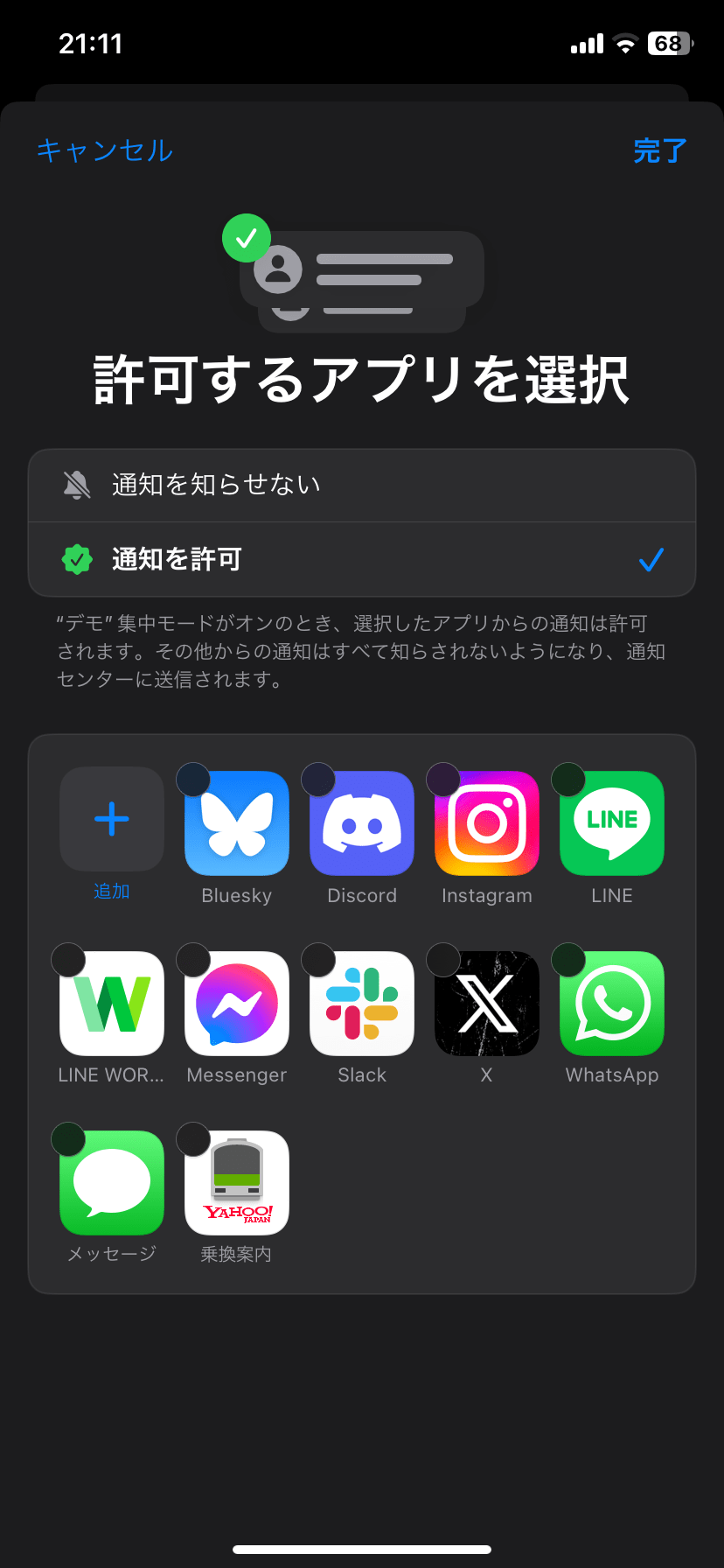This screenshot has height=1568, width=724.
Task: Remove メッセージ from allowed apps
Action: pyautogui.click(x=68, y=1139)
